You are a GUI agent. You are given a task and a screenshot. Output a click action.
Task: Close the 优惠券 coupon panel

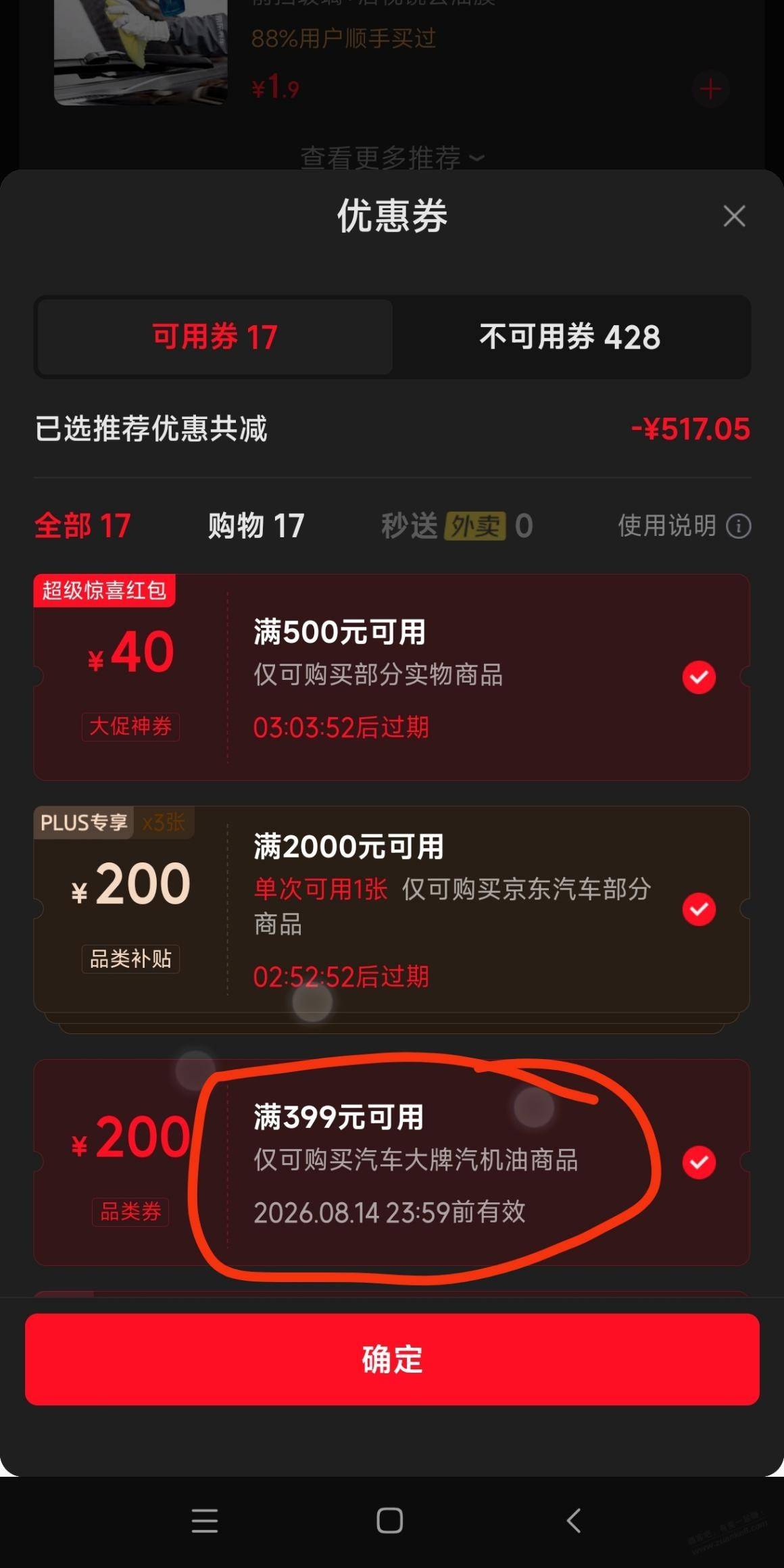point(734,216)
